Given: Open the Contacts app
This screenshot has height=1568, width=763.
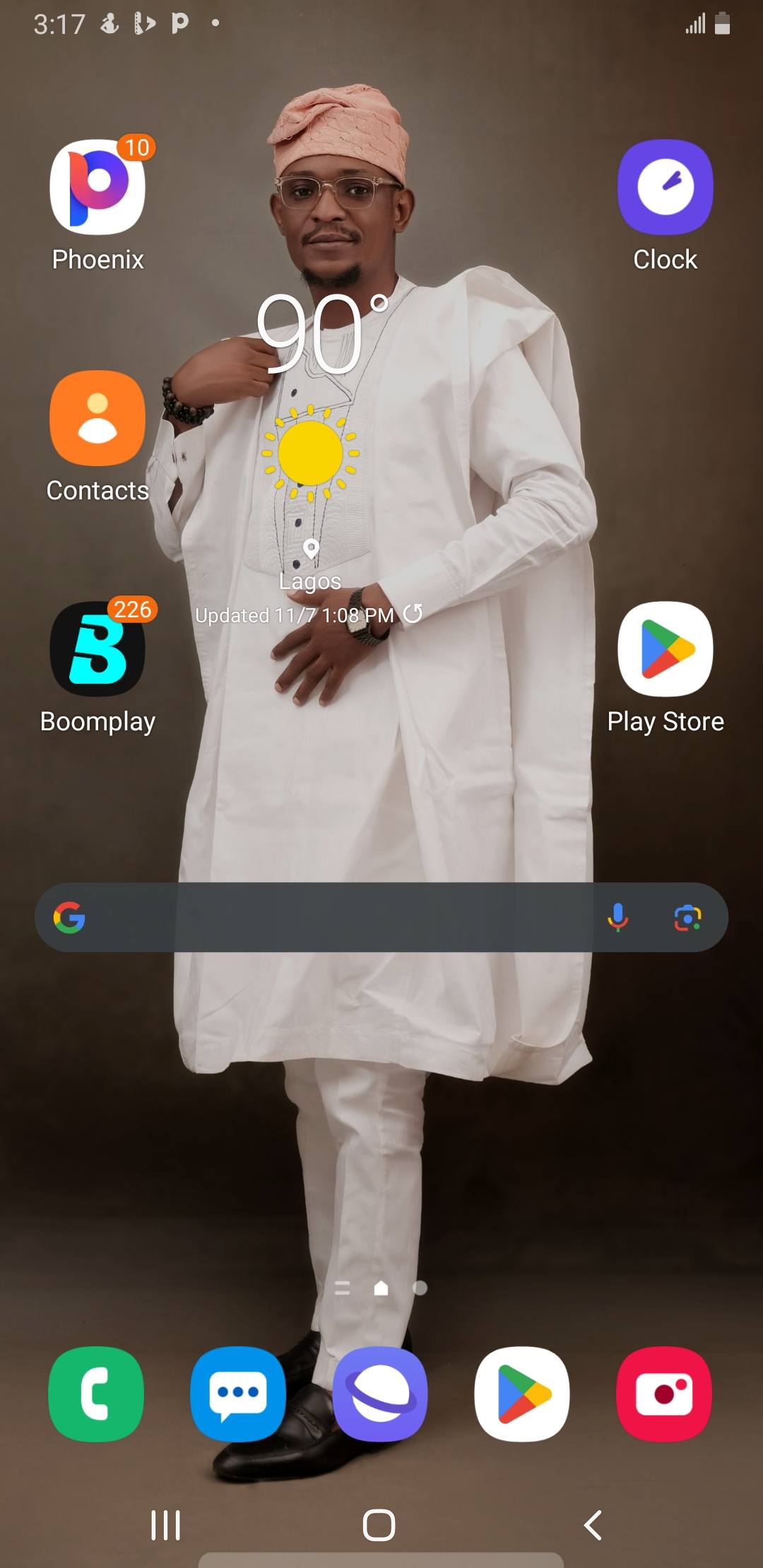Looking at the screenshot, I should pyautogui.click(x=97, y=419).
